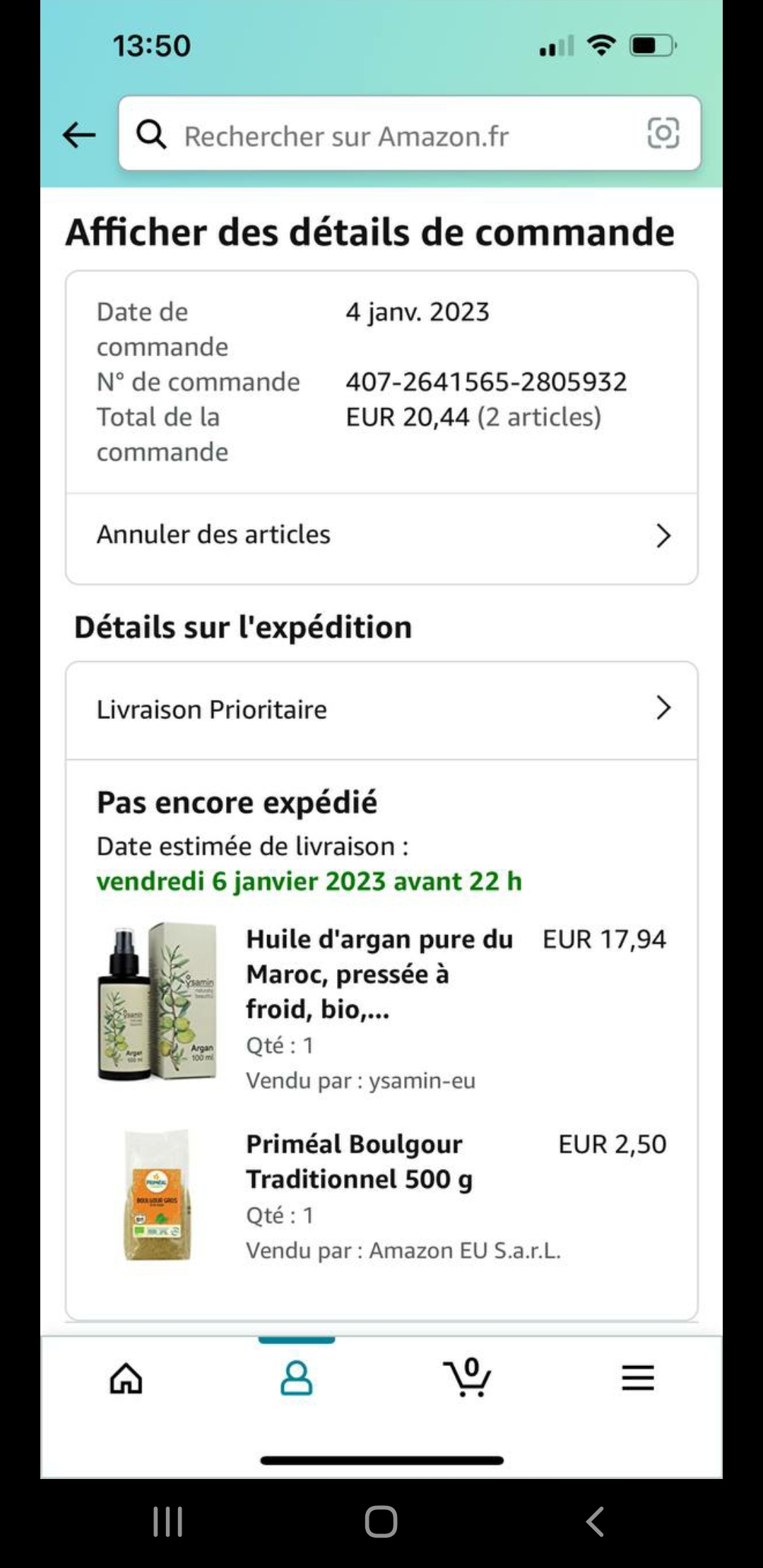Switch to the Home tab
This screenshot has height=1568, width=763.
point(126,1378)
